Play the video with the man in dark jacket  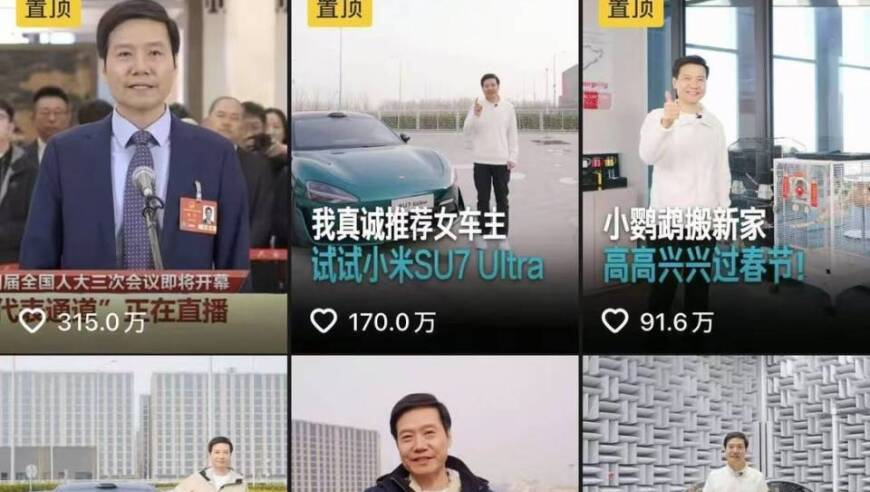click(434, 425)
